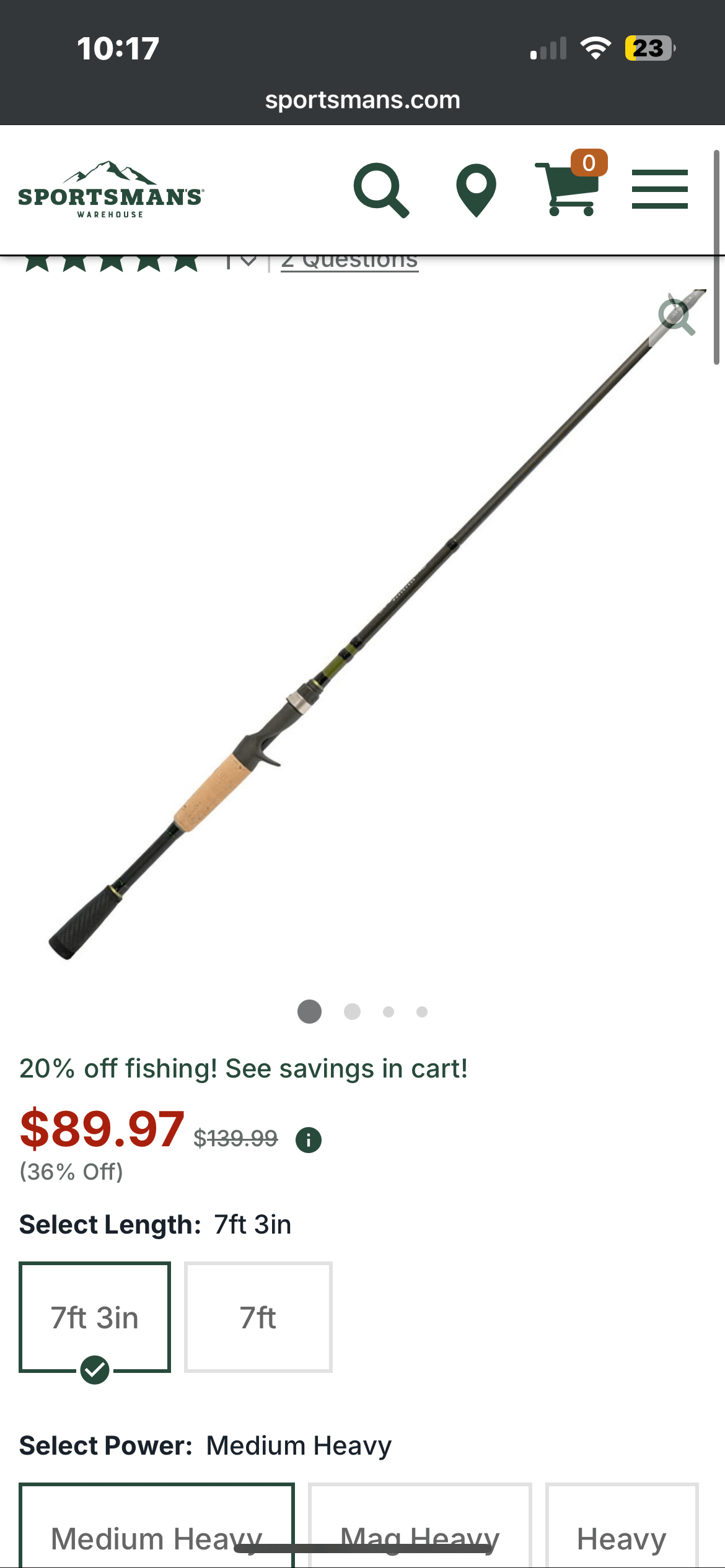Jump to second image indicator dot

point(352,1011)
